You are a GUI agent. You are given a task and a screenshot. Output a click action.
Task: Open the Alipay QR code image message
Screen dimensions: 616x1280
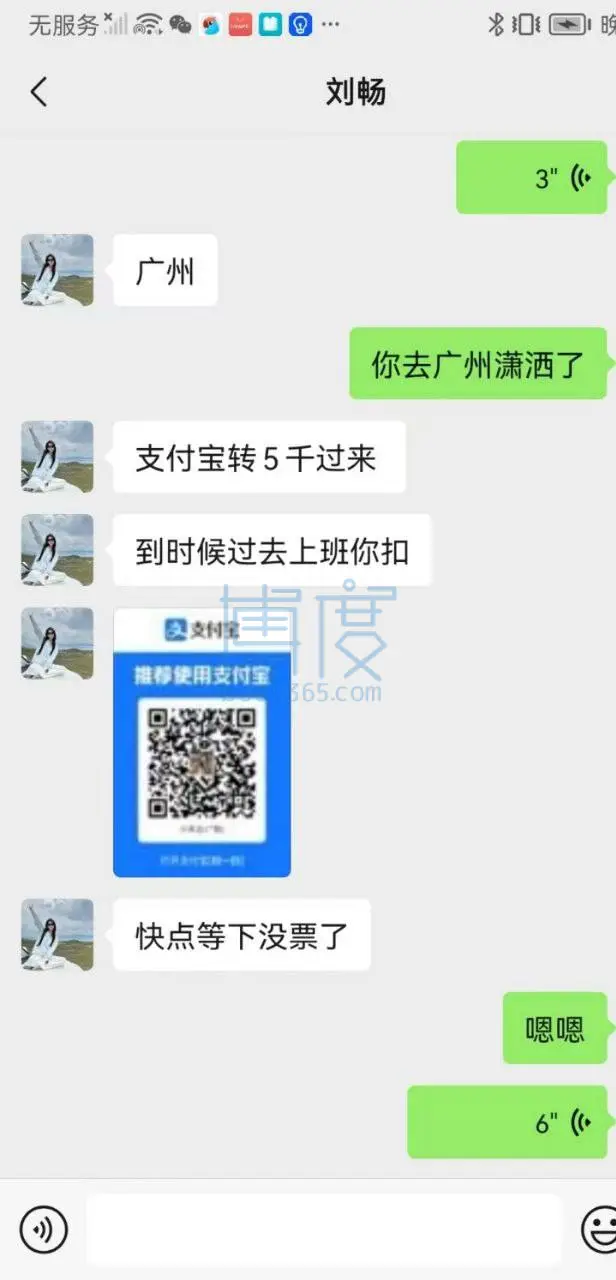click(x=202, y=742)
